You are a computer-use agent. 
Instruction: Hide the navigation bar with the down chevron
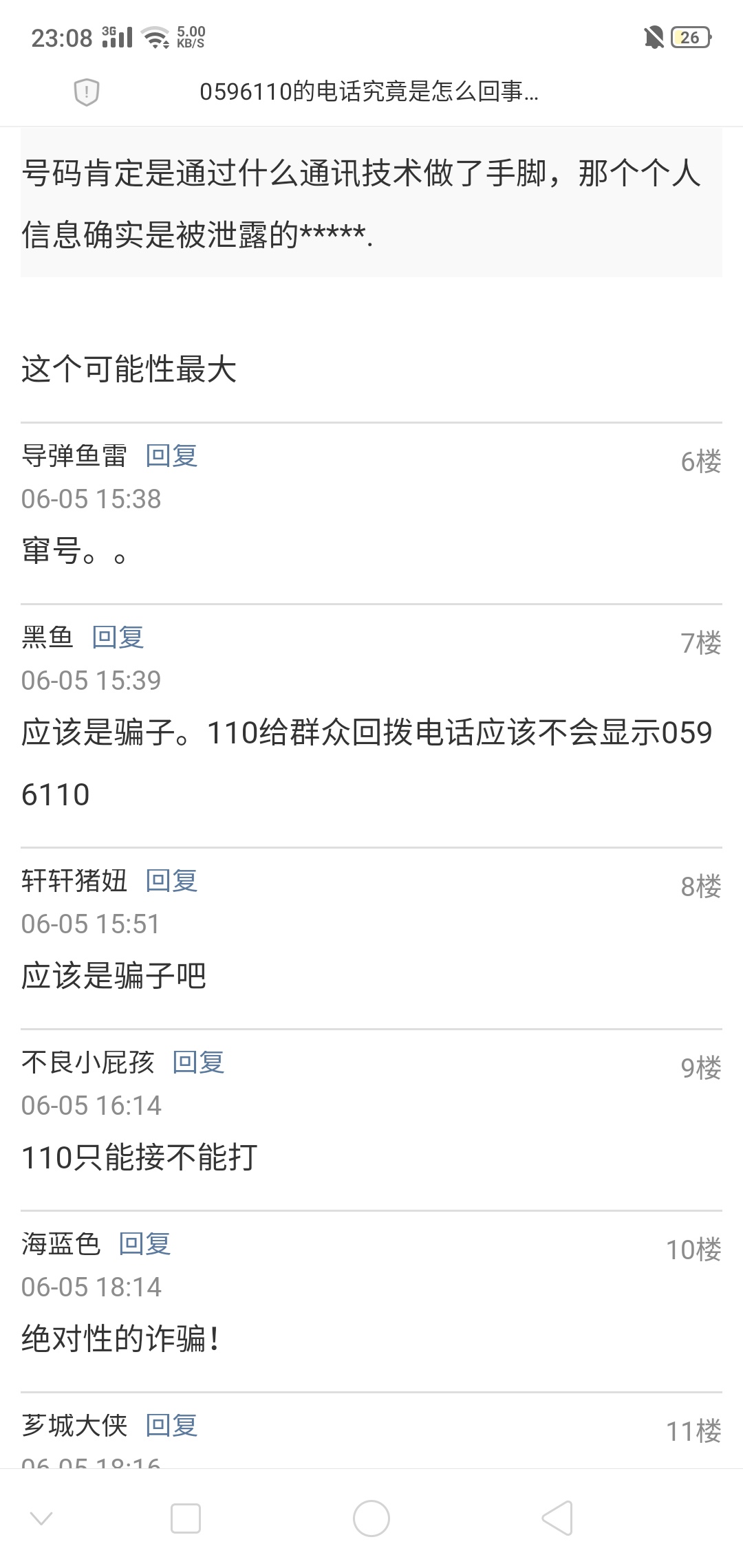point(41,1518)
